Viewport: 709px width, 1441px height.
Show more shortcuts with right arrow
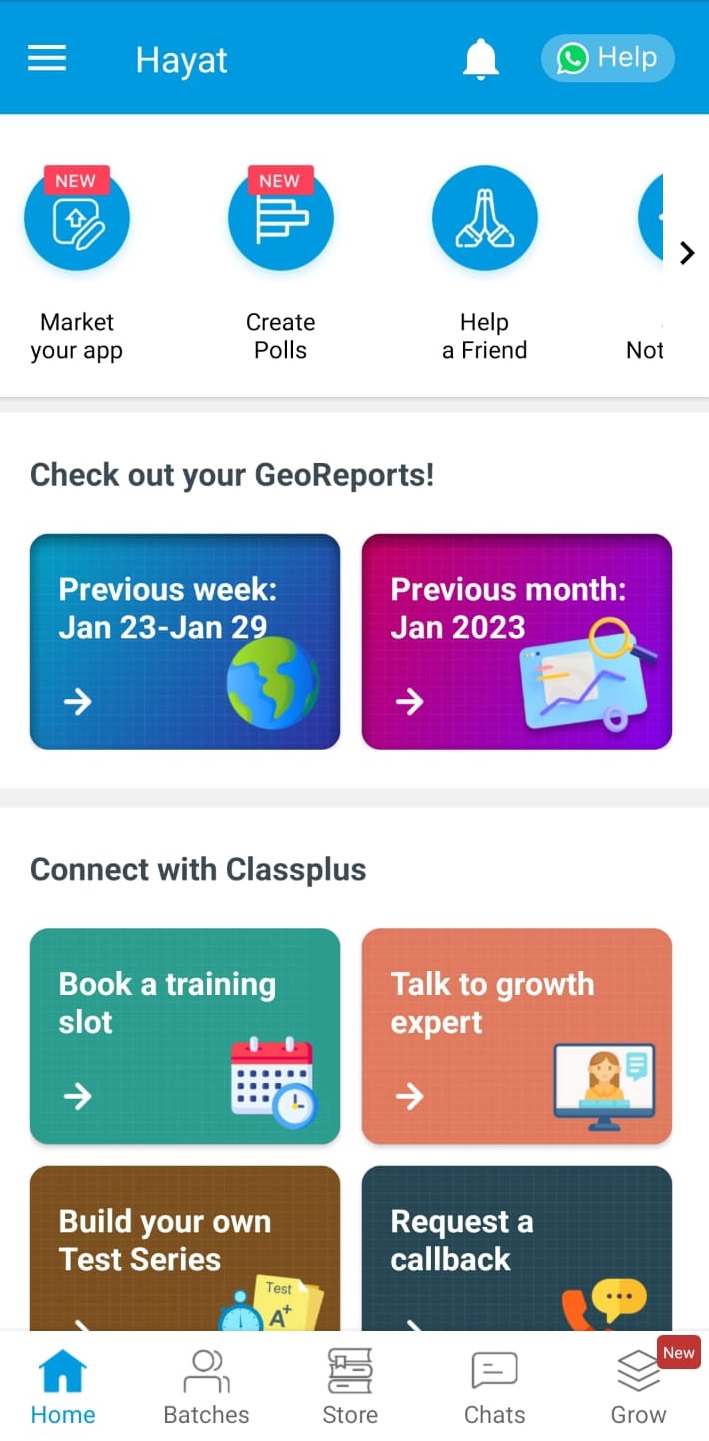(687, 253)
